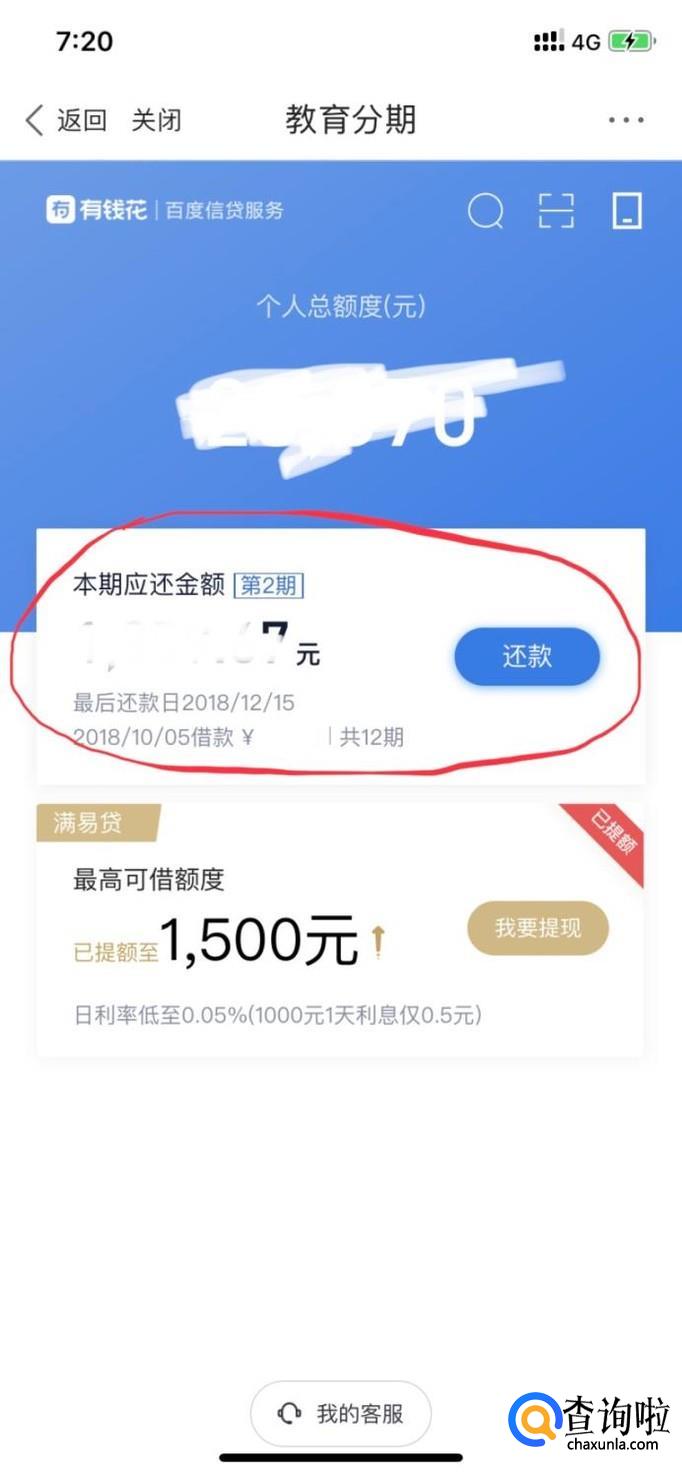Open 我的客服 customer service
This screenshot has width=682, height=1475.
(341, 1413)
